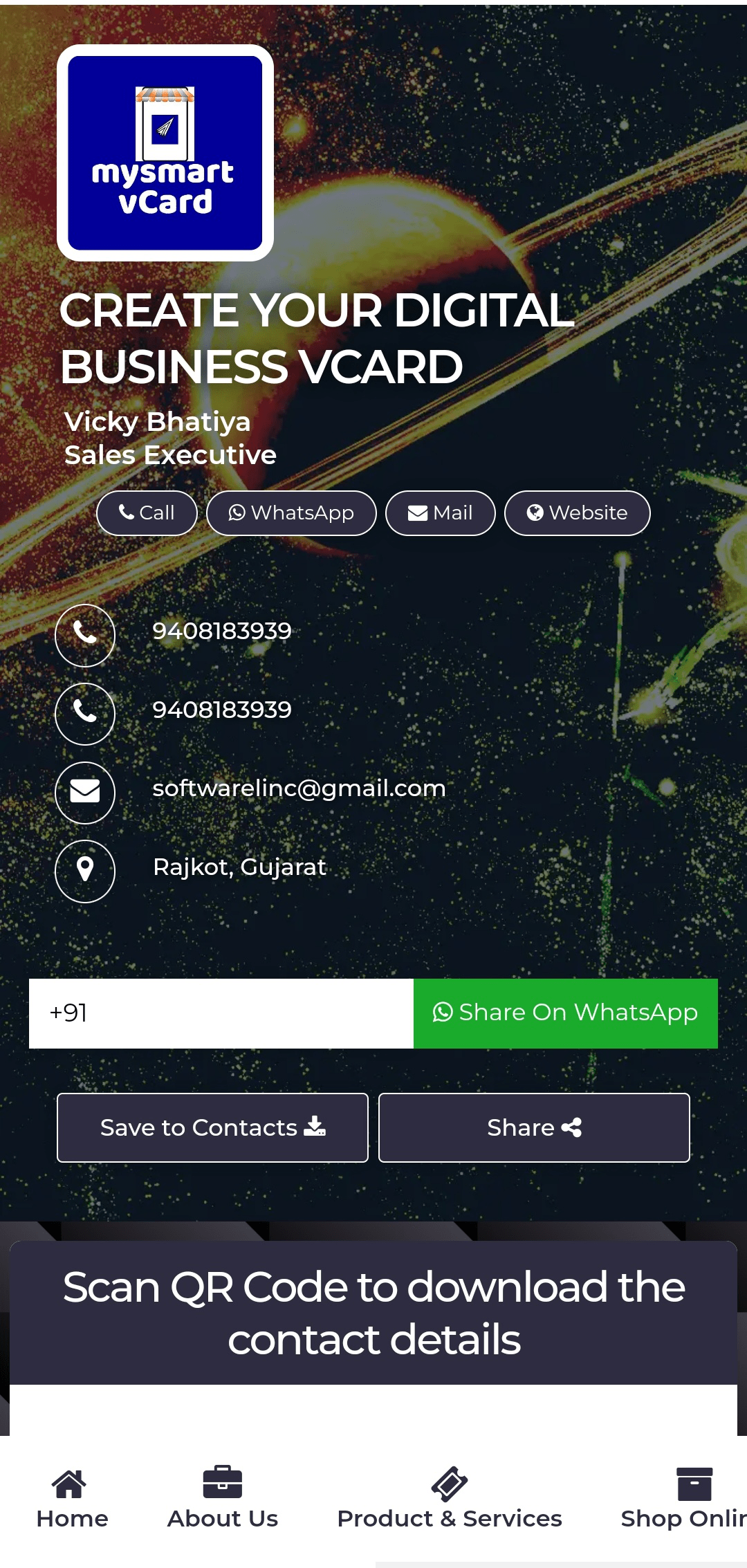Image resolution: width=747 pixels, height=1568 pixels.
Task: Open WhatsApp chat button
Action: [x=291, y=513]
